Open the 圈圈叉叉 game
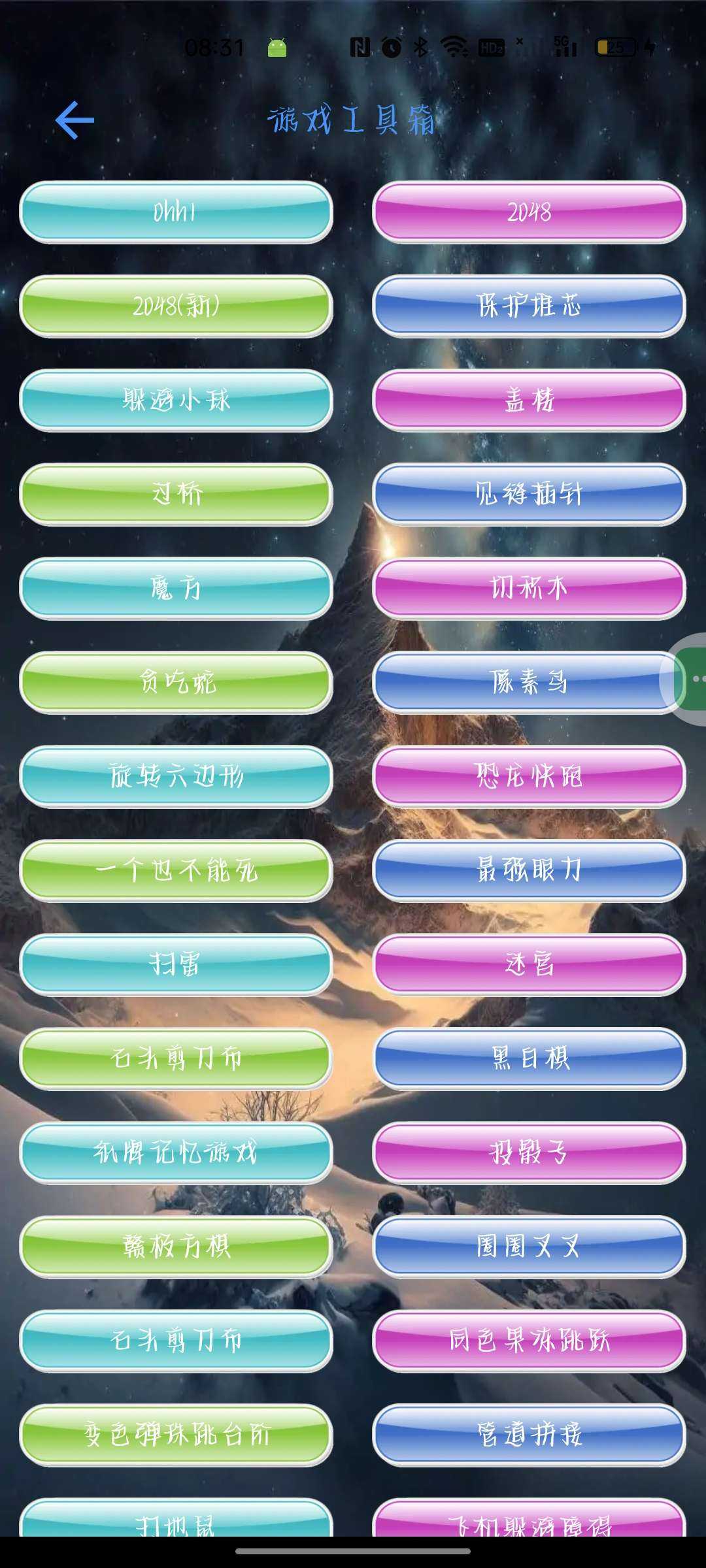The height and width of the screenshot is (1568, 706). [529, 1247]
